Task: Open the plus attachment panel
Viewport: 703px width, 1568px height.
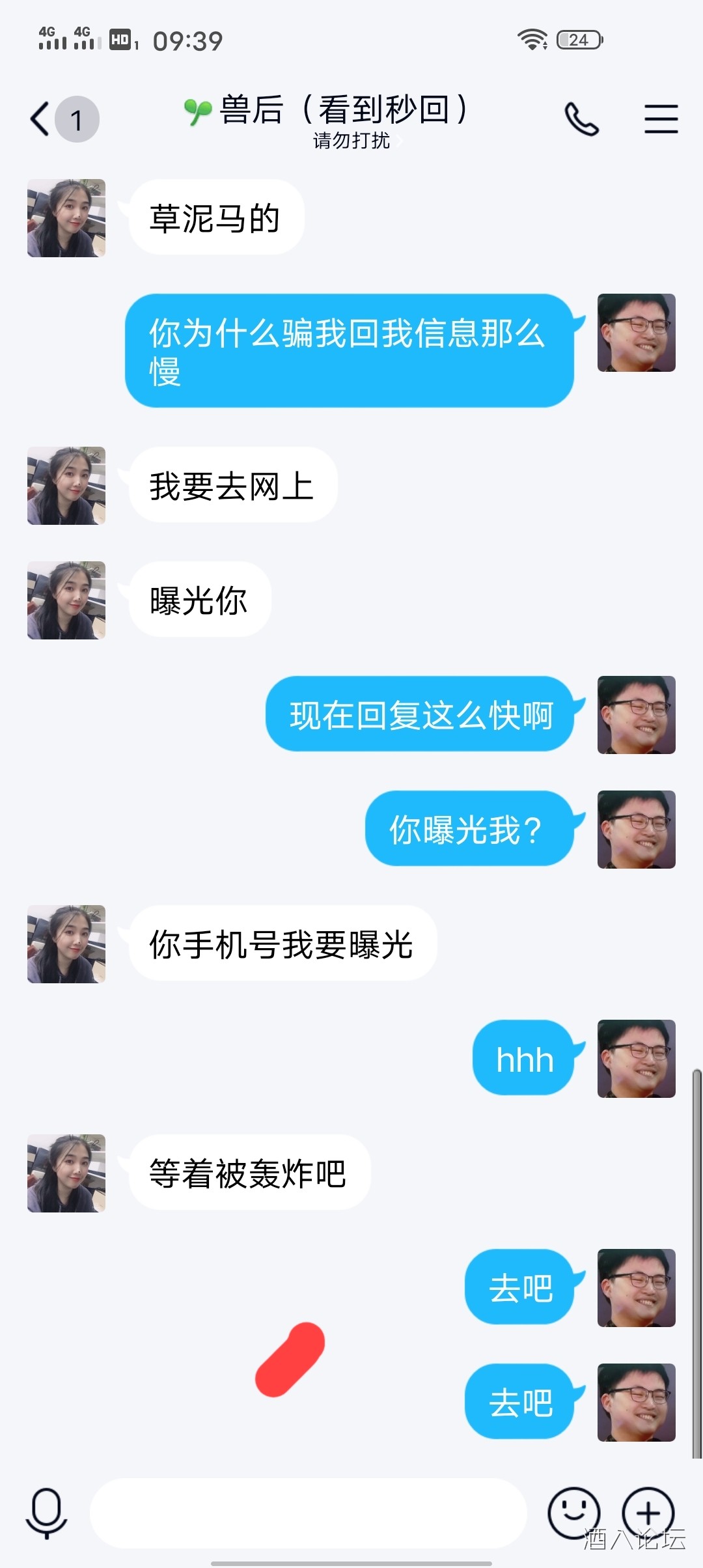Action: [648, 1513]
